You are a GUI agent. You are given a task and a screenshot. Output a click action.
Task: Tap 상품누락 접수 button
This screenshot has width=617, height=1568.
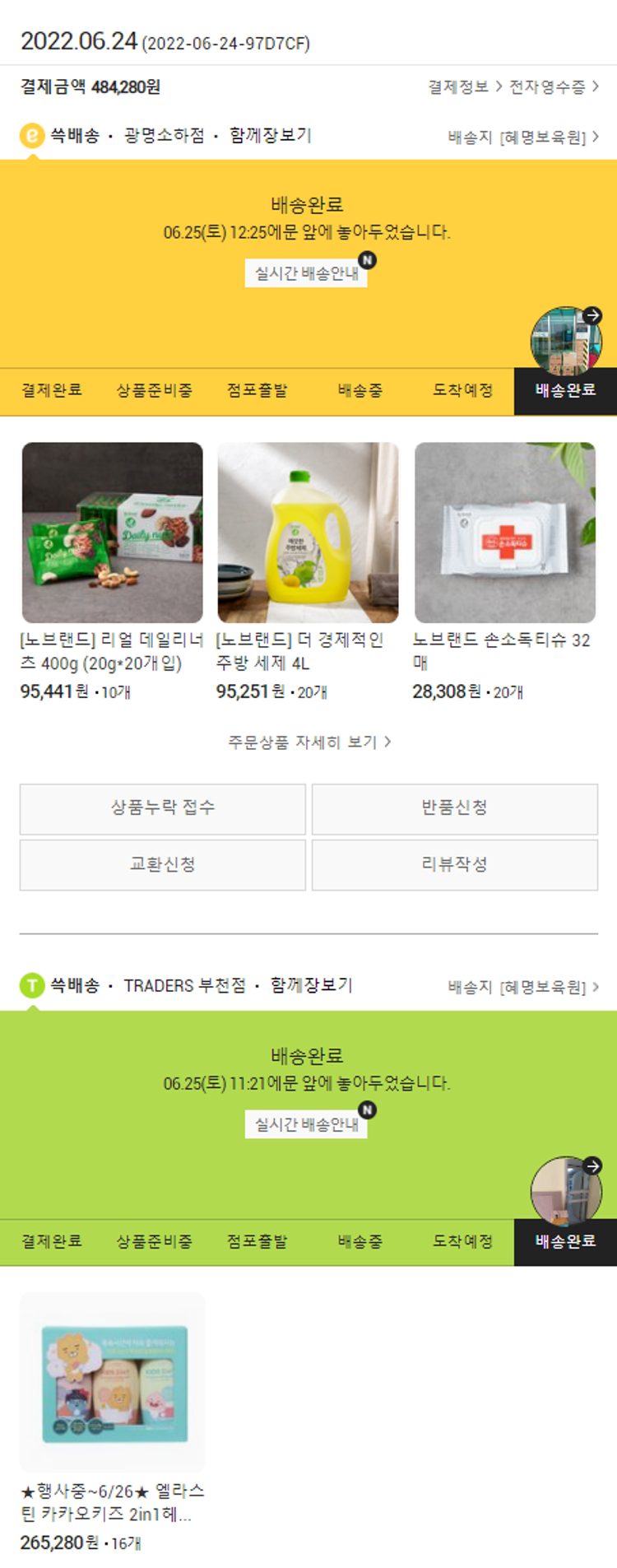[163, 808]
